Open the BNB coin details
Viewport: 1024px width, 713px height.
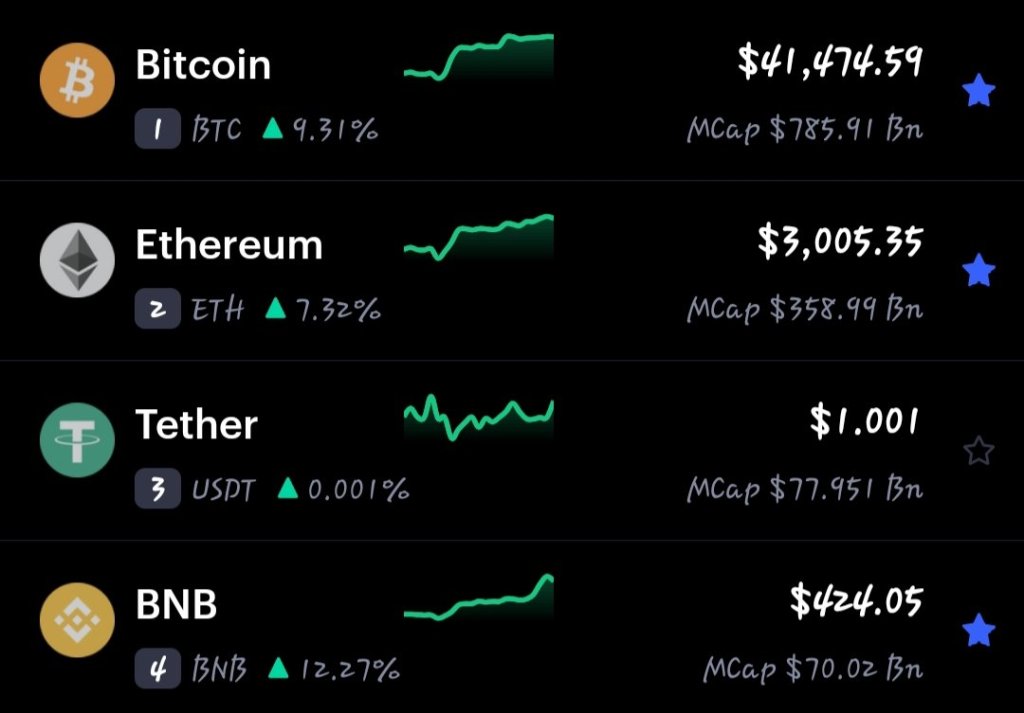pos(177,605)
